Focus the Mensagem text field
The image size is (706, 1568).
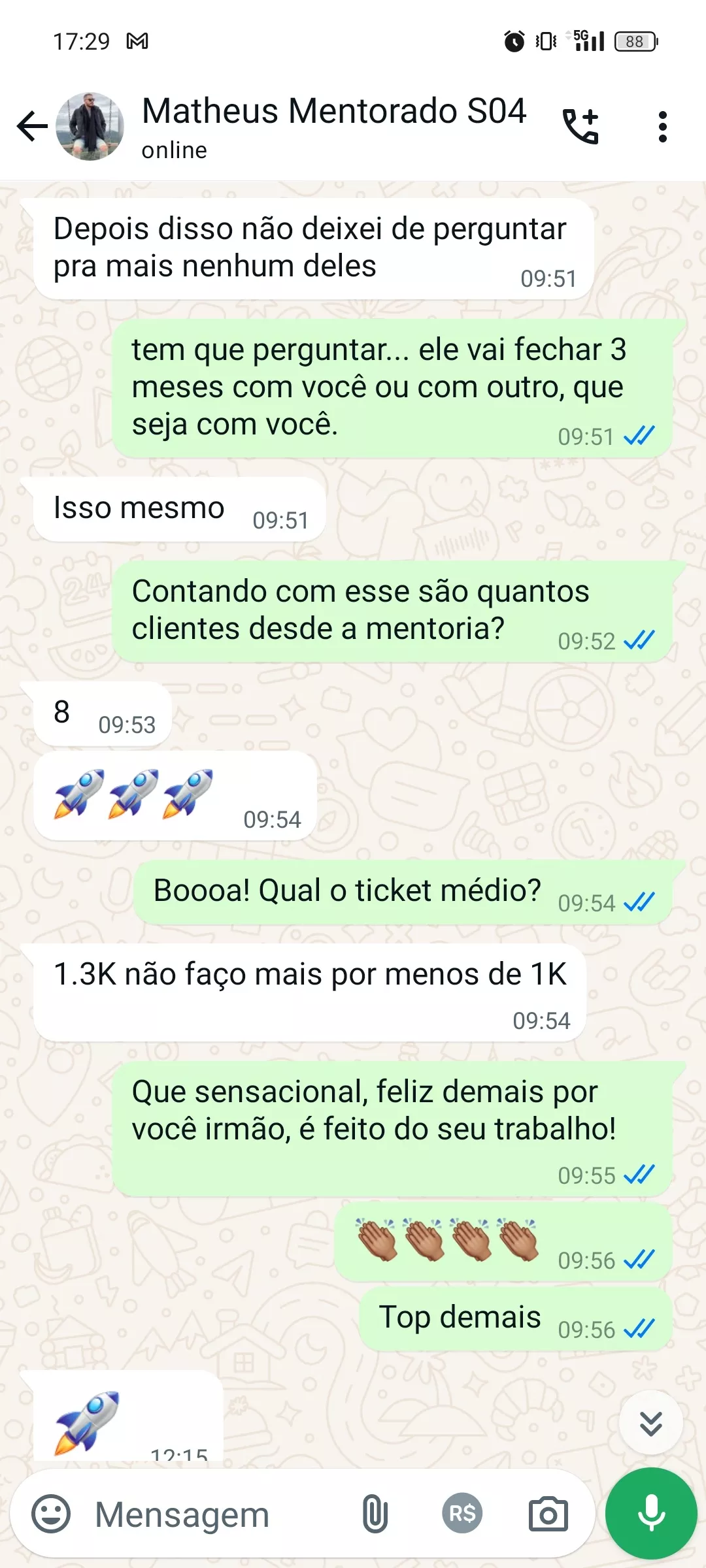216,1514
